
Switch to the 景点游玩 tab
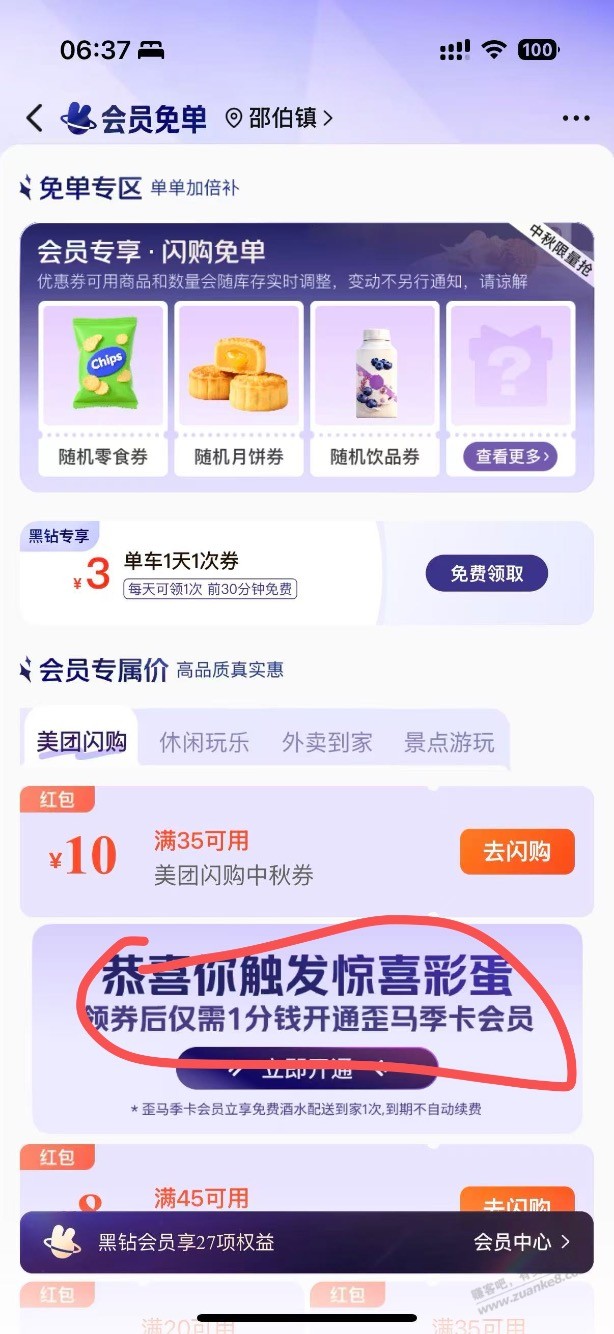[449, 742]
